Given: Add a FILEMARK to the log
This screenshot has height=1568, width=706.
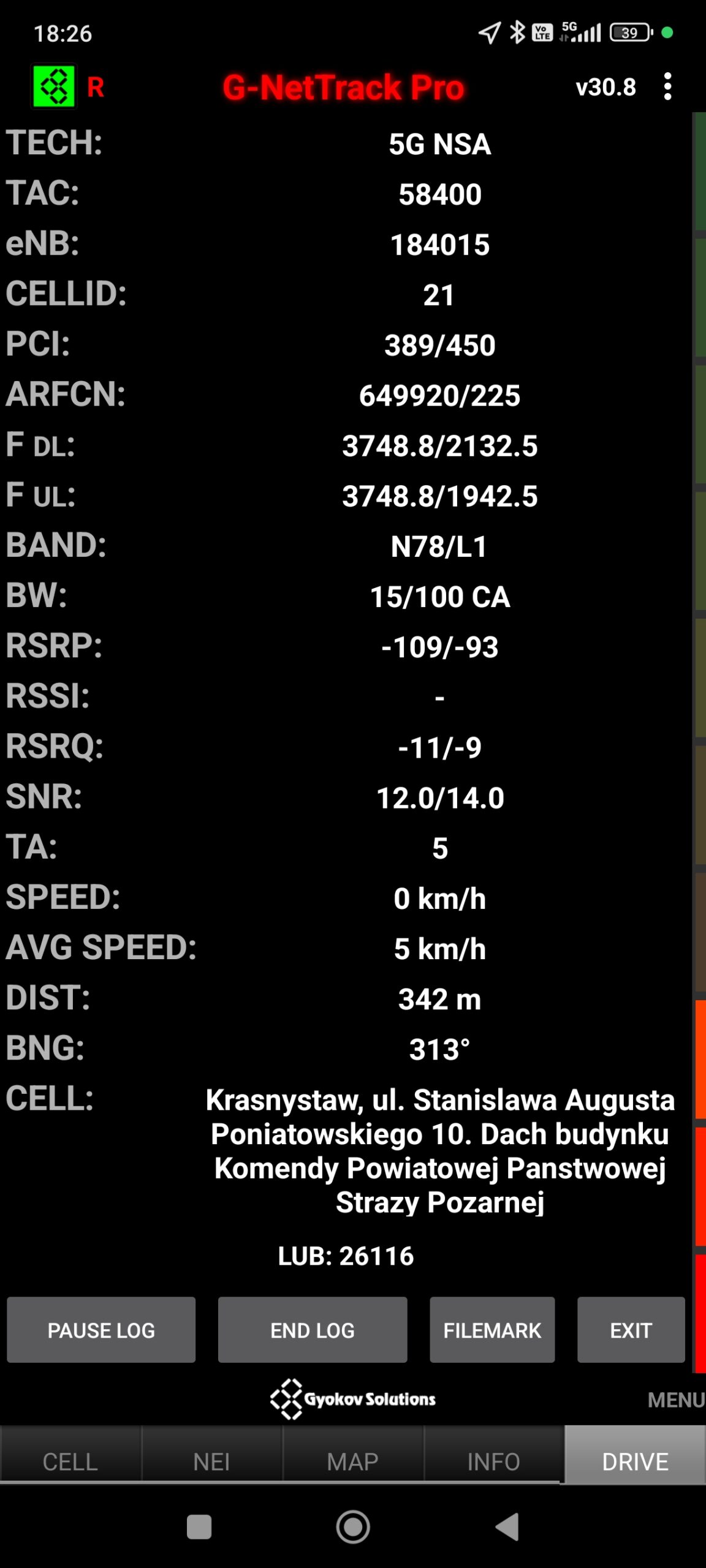Looking at the screenshot, I should click(492, 1330).
